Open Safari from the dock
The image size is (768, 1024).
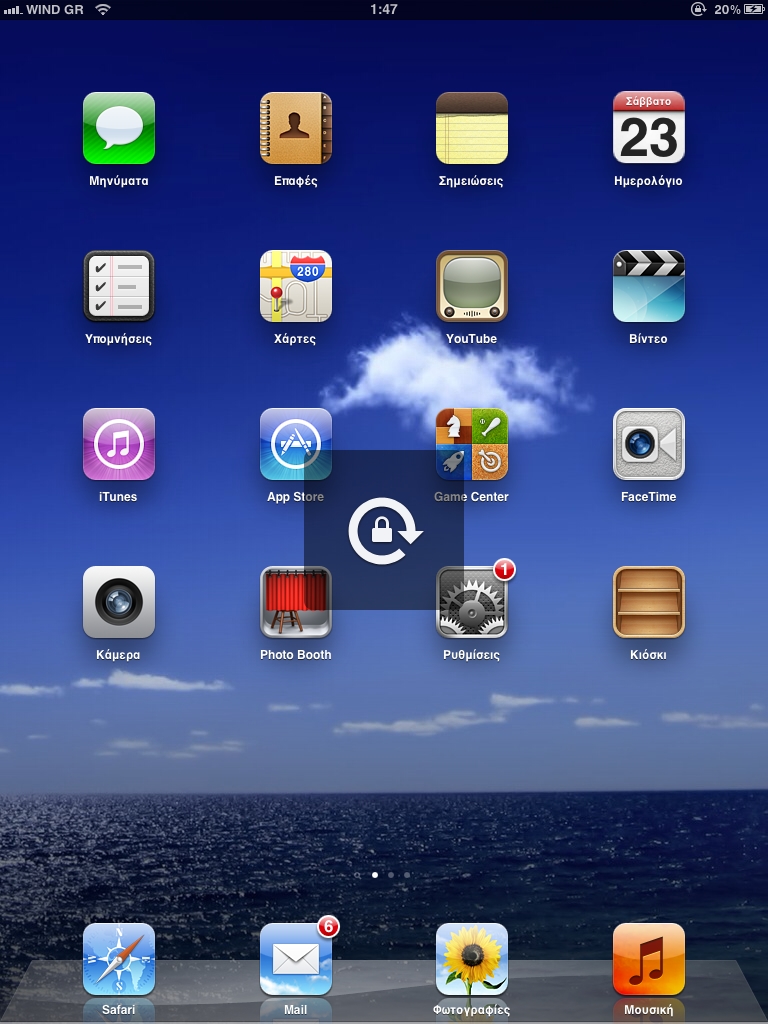pyautogui.click(x=119, y=959)
